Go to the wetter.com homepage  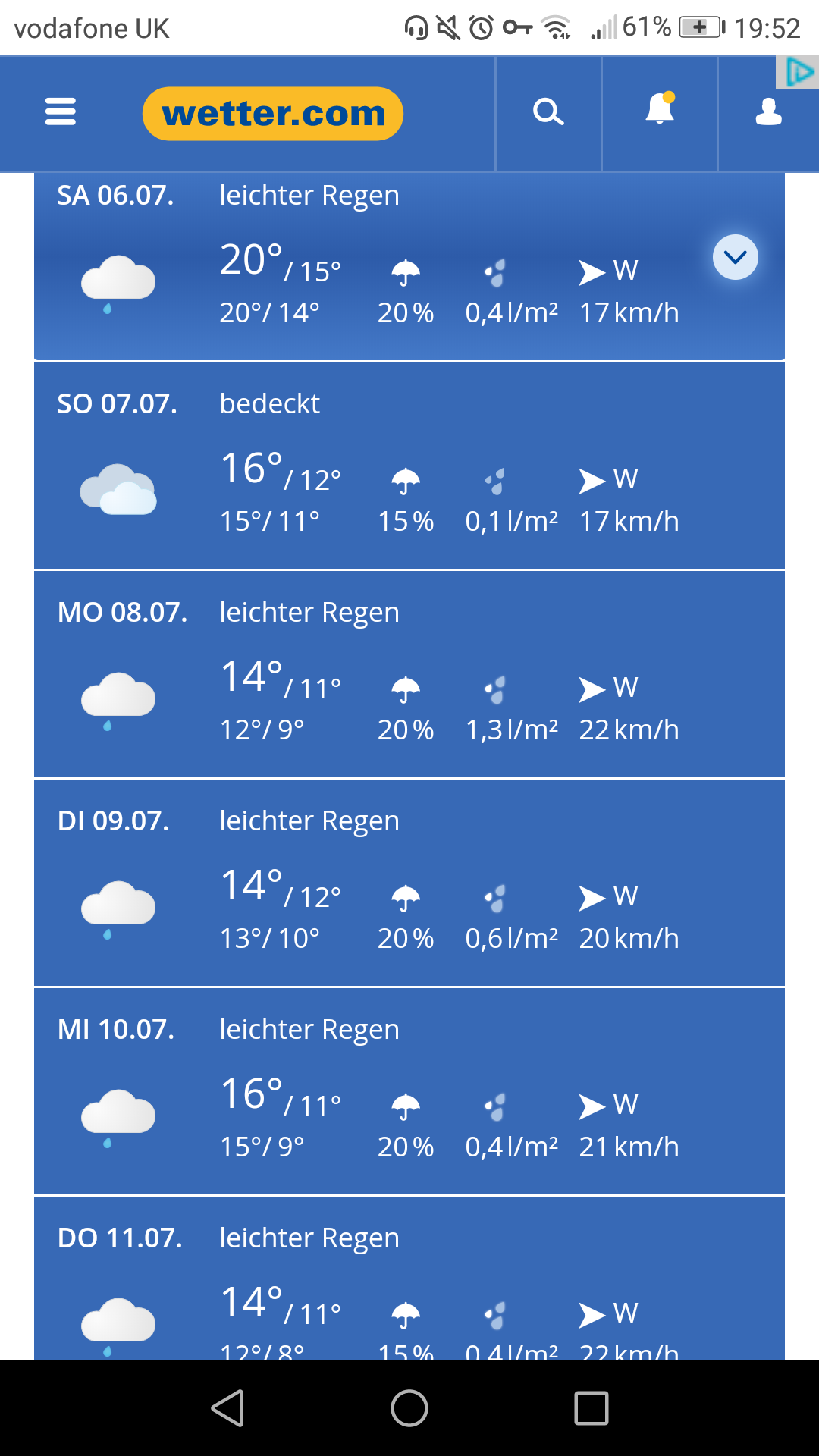273,114
